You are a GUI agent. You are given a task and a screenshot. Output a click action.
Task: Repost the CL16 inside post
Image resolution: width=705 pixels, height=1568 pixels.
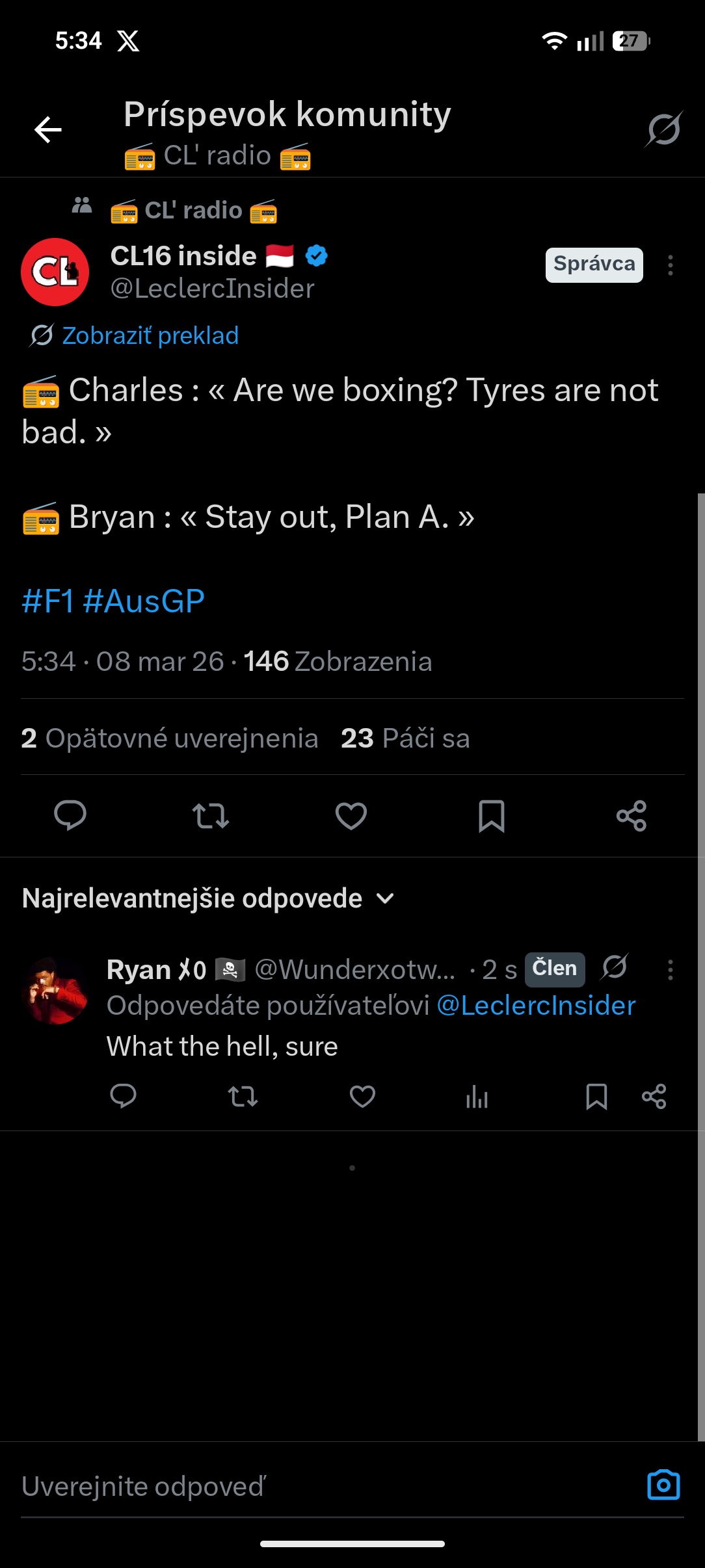click(211, 815)
